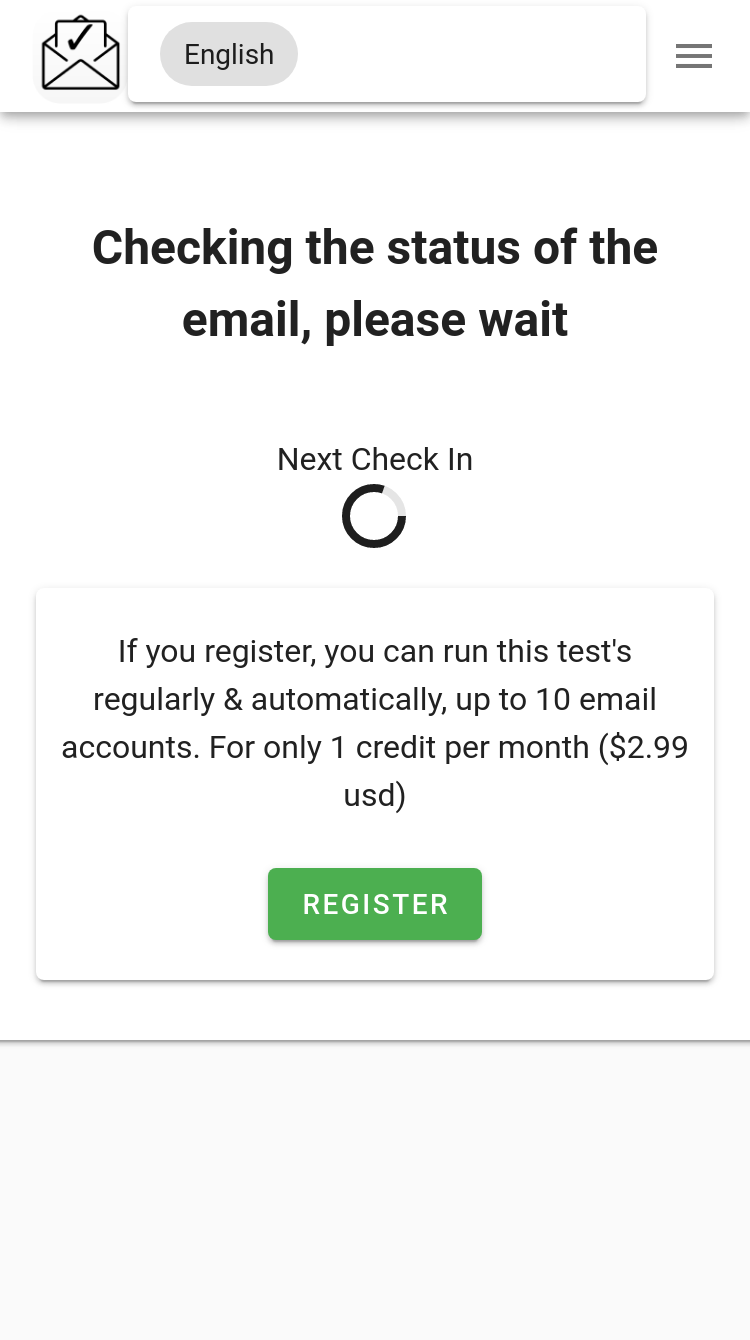750x1340 pixels.
Task: Click the envelope-with-checkmark logo
Action: tap(80, 54)
